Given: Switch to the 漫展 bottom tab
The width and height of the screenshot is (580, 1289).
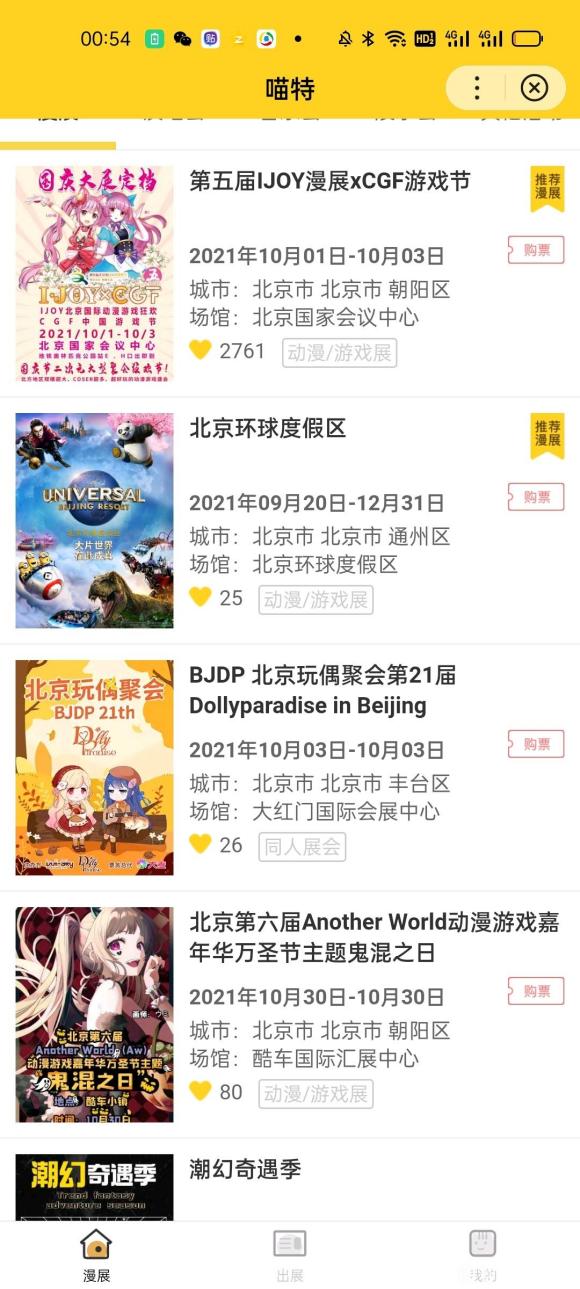Looking at the screenshot, I should click(96, 1255).
